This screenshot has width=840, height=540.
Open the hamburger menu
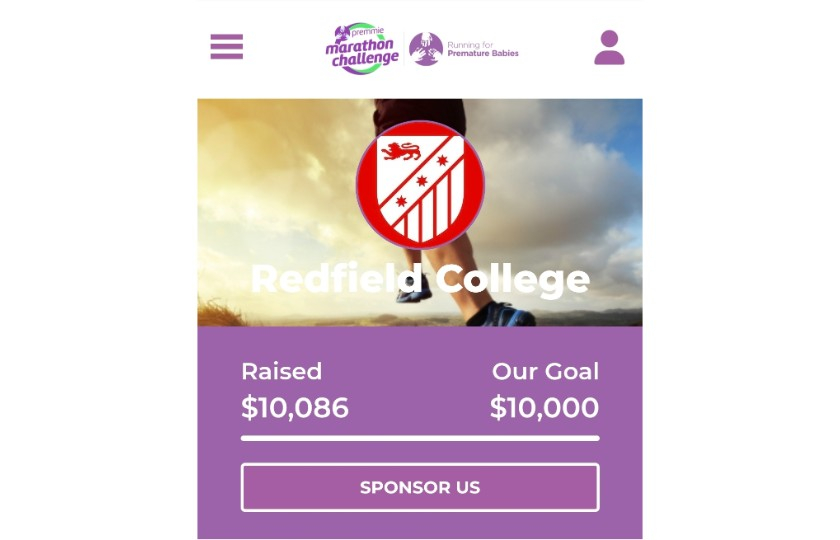226,47
